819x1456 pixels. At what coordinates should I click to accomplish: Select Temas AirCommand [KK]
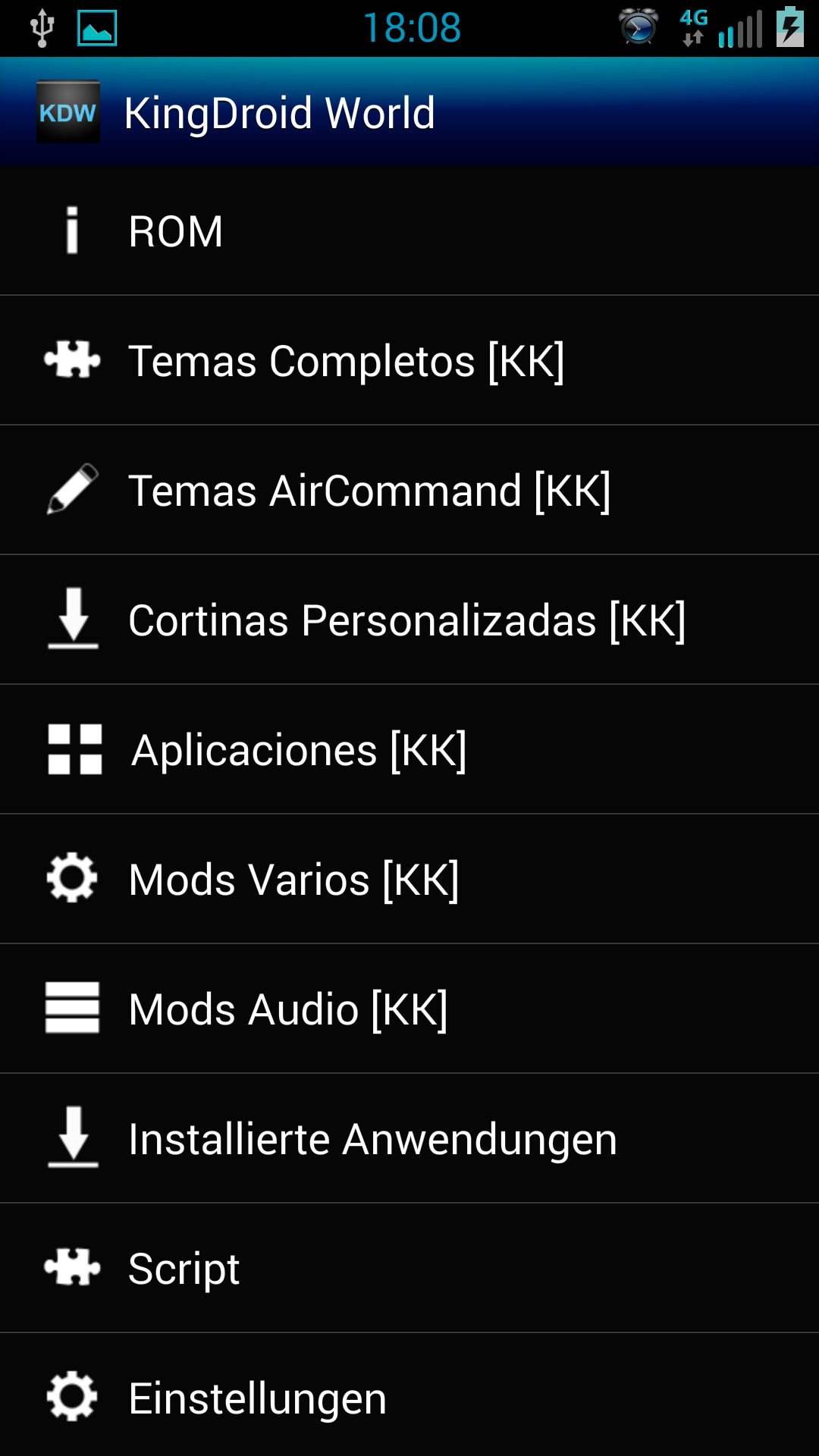point(409,490)
